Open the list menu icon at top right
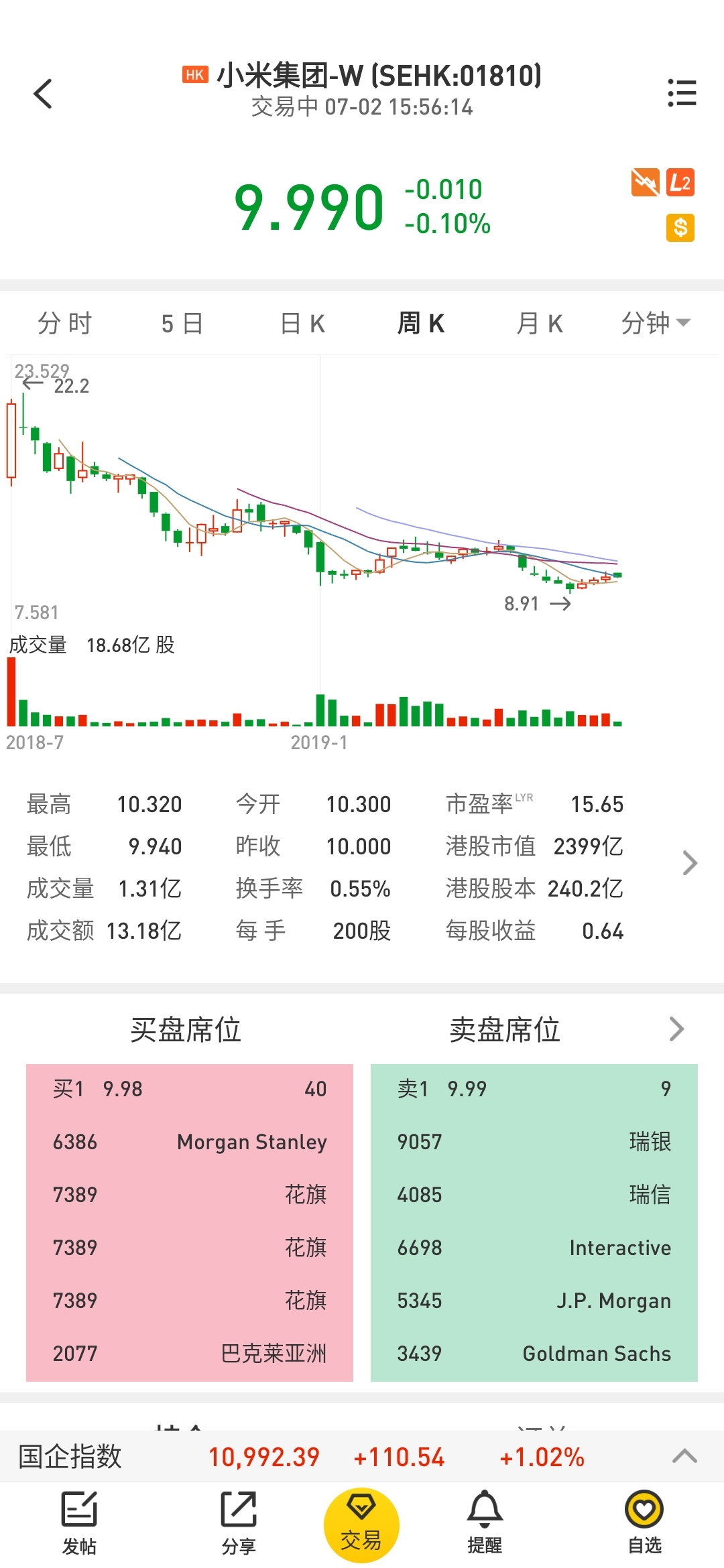 tap(682, 93)
